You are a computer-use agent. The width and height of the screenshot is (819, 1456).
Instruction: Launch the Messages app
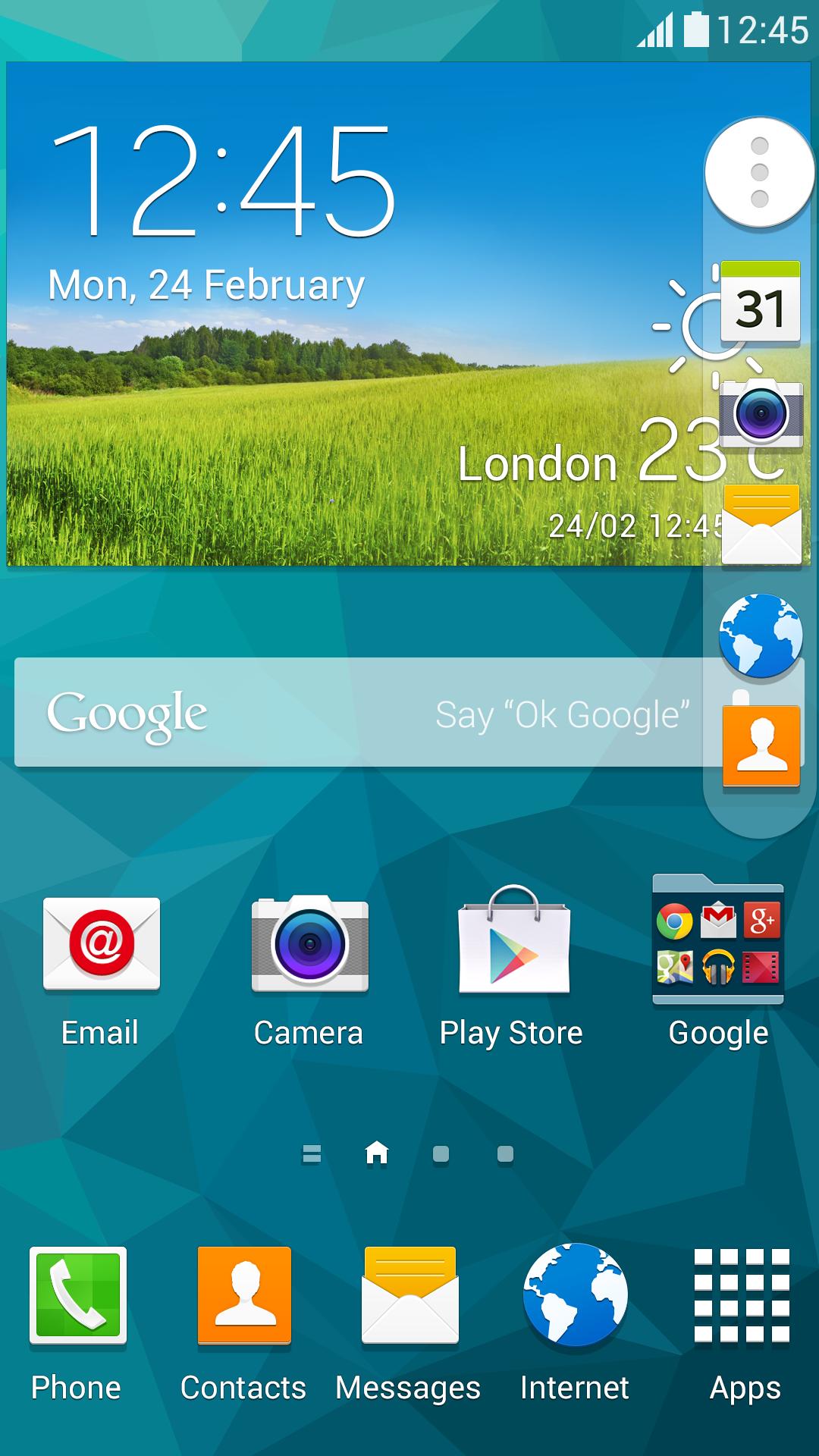click(x=409, y=1297)
